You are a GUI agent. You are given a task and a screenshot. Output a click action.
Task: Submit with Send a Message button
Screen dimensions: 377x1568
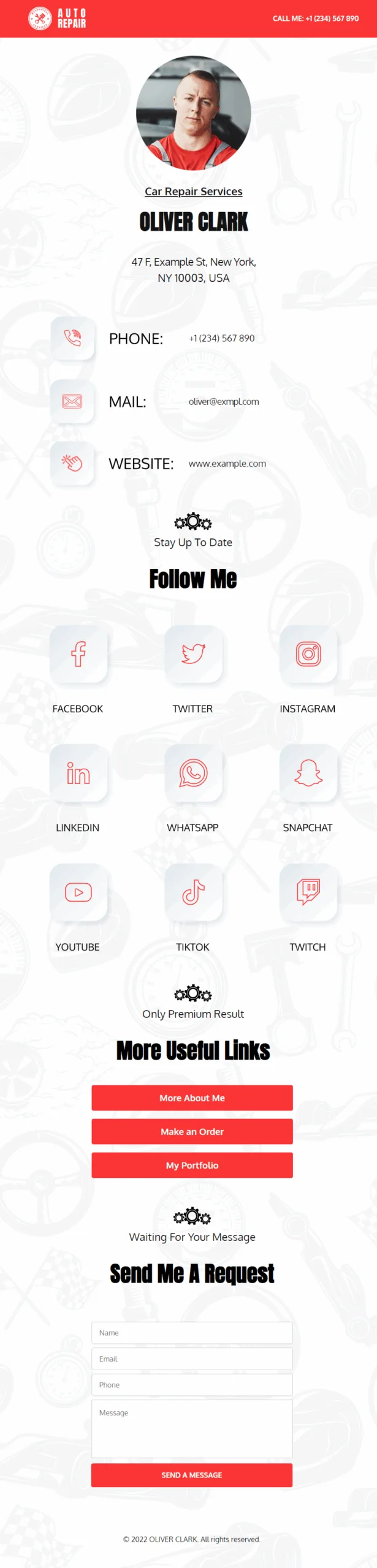[x=192, y=1476]
